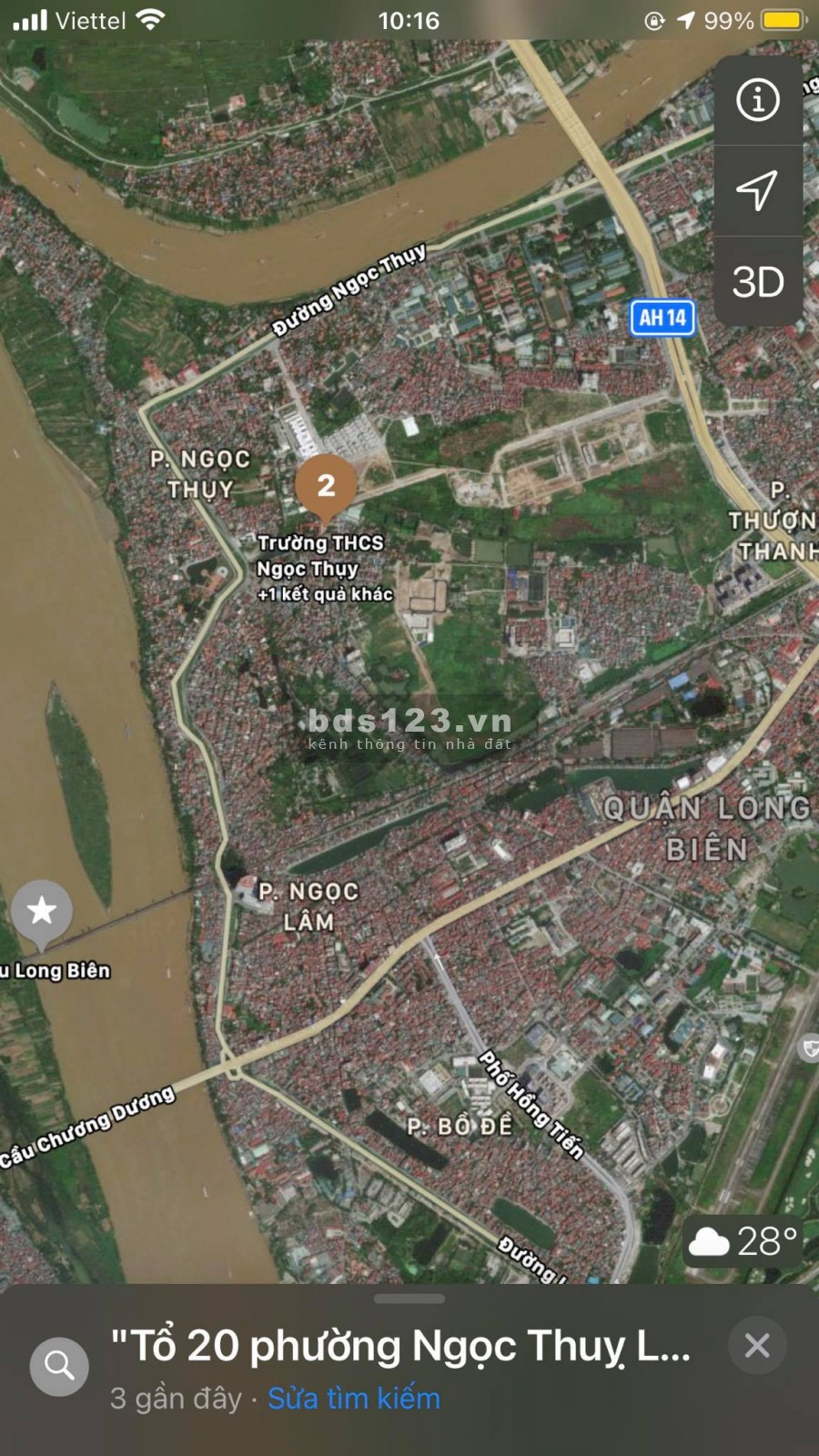The width and height of the screenshot is (819, 1456).
Task: Close the search results card
Action: 757,1345
